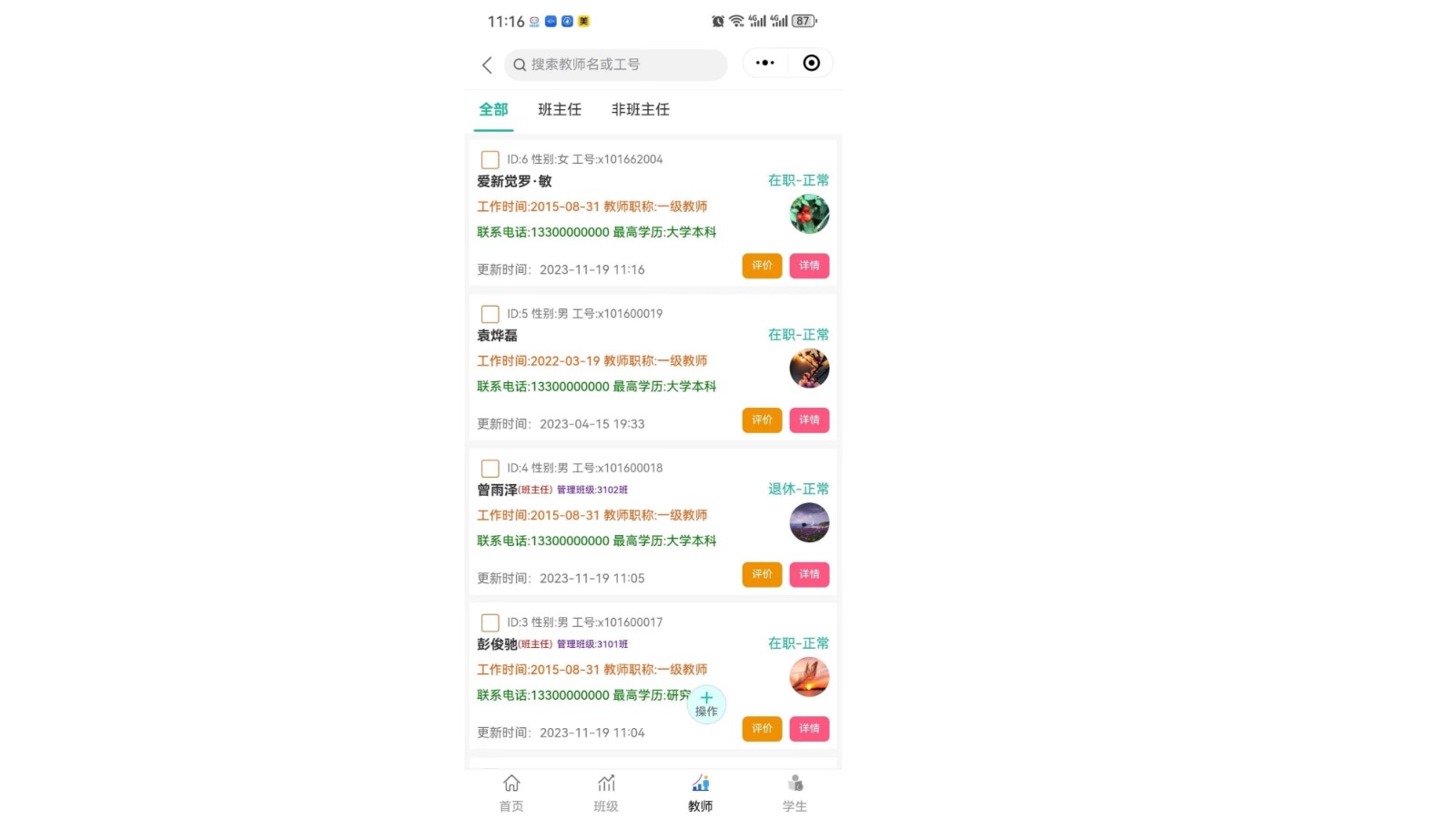Switch to the 学生 bottom tab
This screenshot has width=1456, height=819.
[x=794, y=793]
